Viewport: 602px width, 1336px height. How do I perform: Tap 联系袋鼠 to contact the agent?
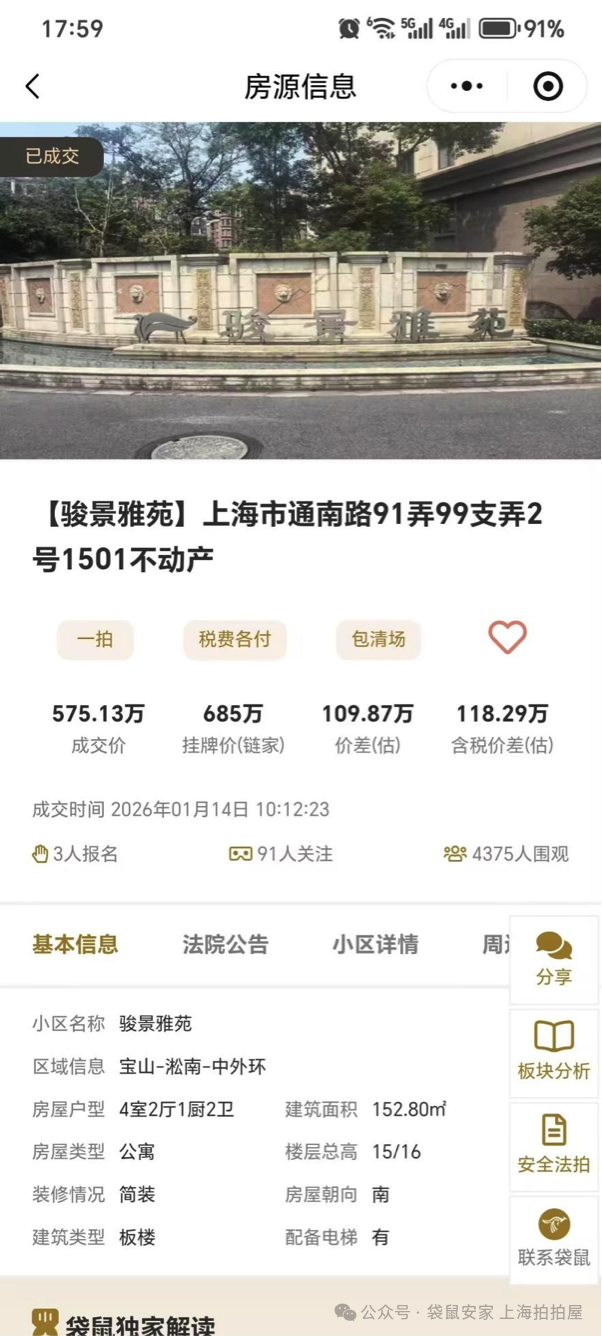[x=554, y=1238]
